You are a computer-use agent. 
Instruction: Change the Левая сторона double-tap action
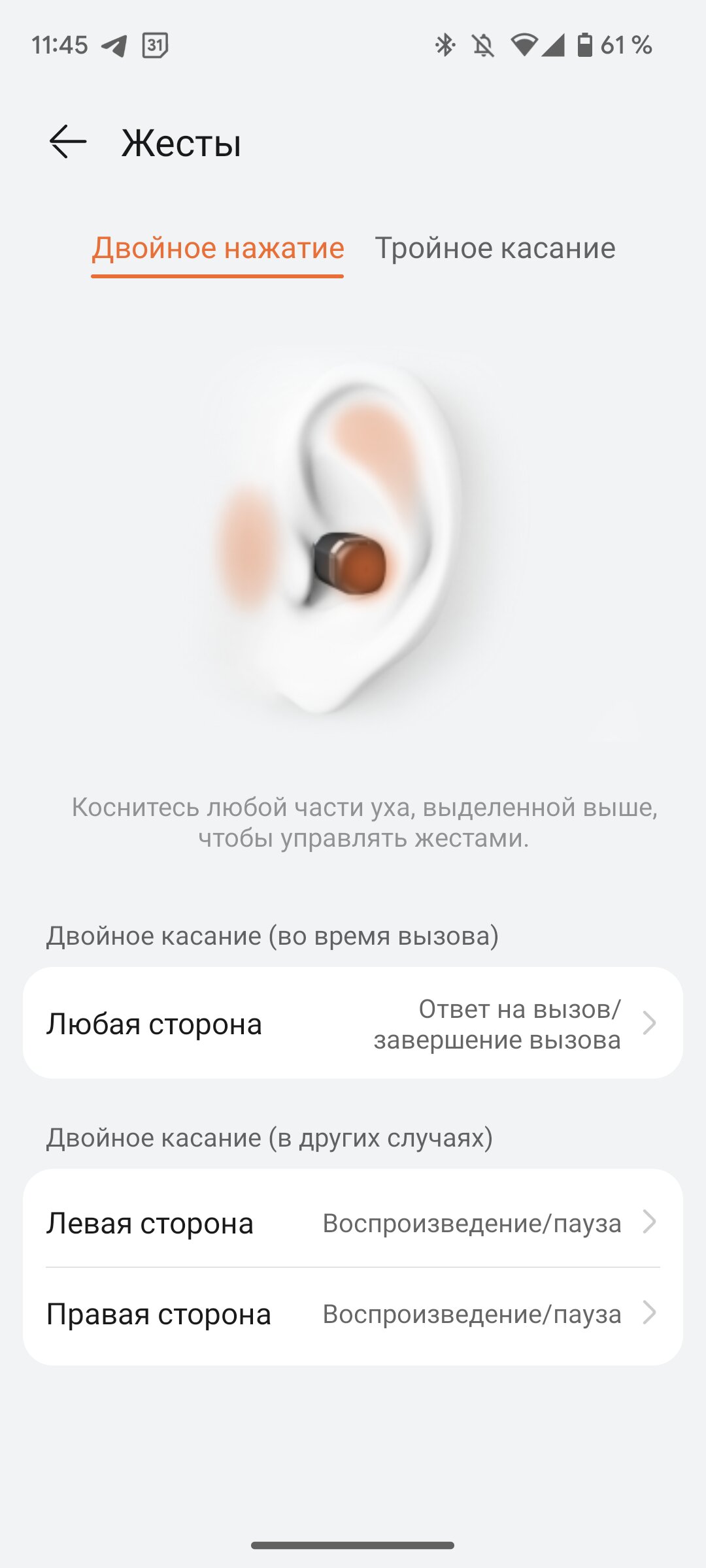pos(353,1222)
